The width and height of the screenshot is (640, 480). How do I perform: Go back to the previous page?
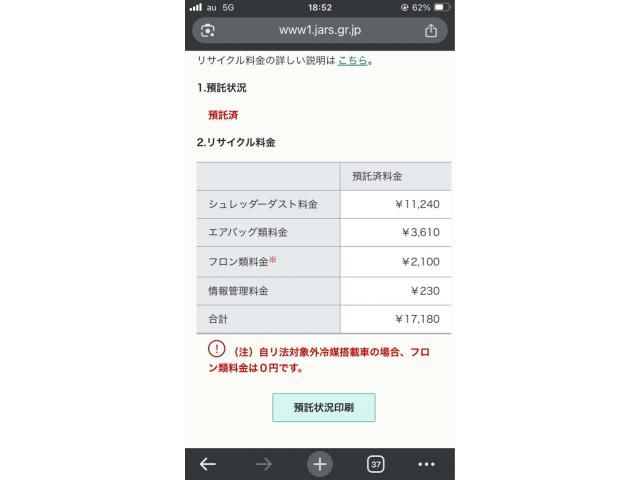tap(208, 464)
